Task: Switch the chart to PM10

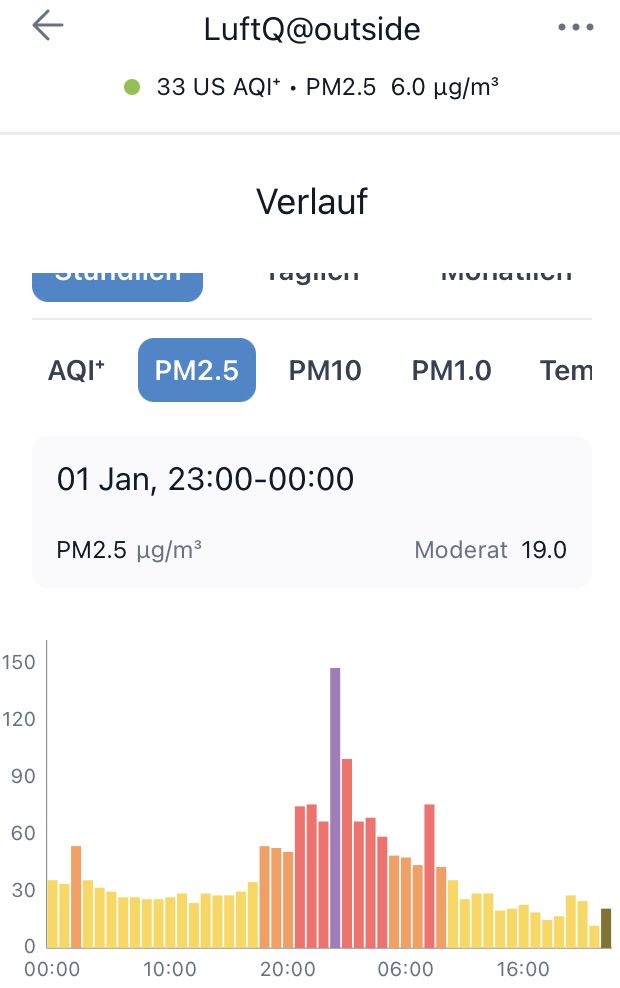Action: click(x=325, y=371)
